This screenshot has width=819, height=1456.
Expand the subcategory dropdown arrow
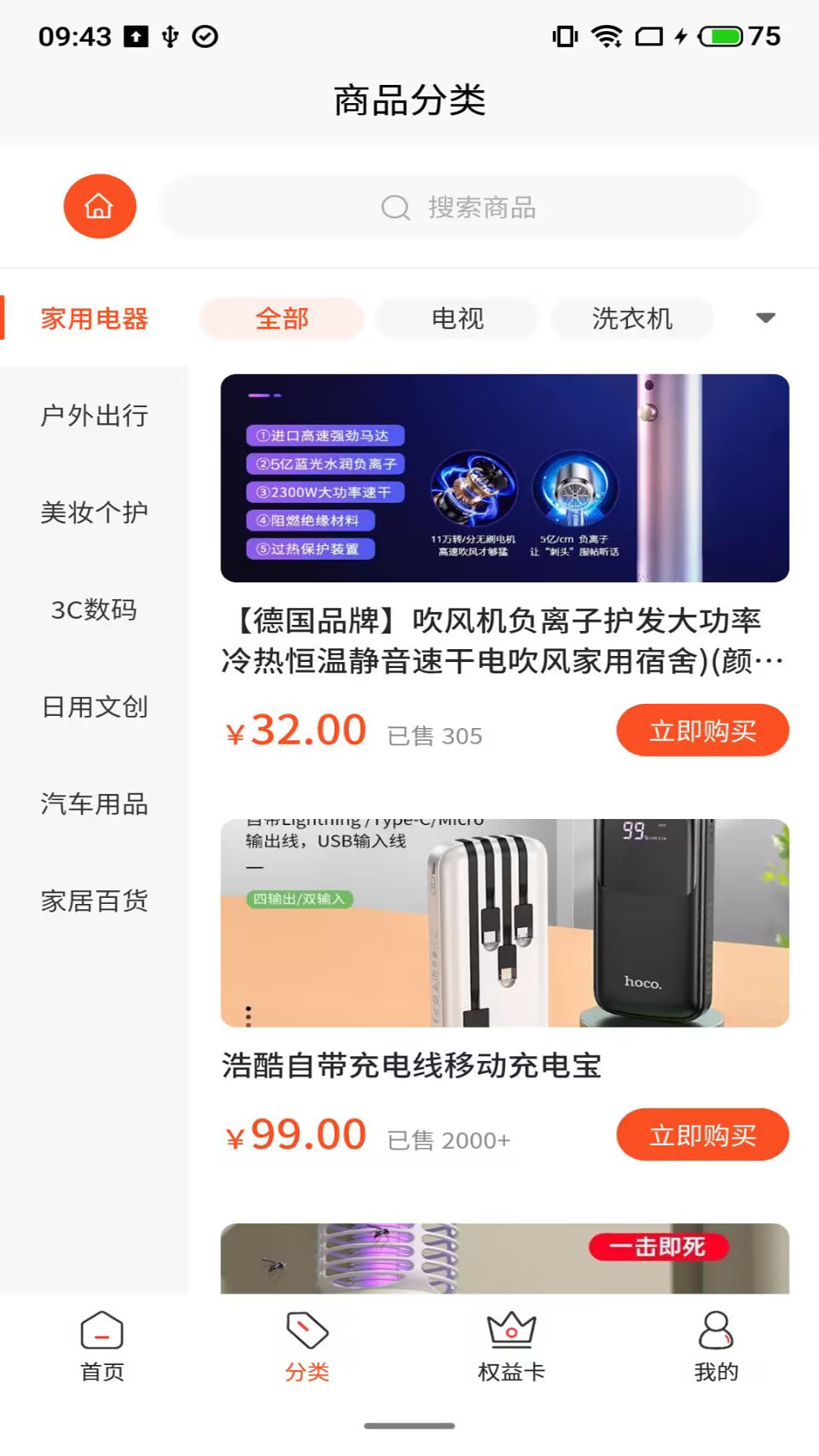[765, 318]
